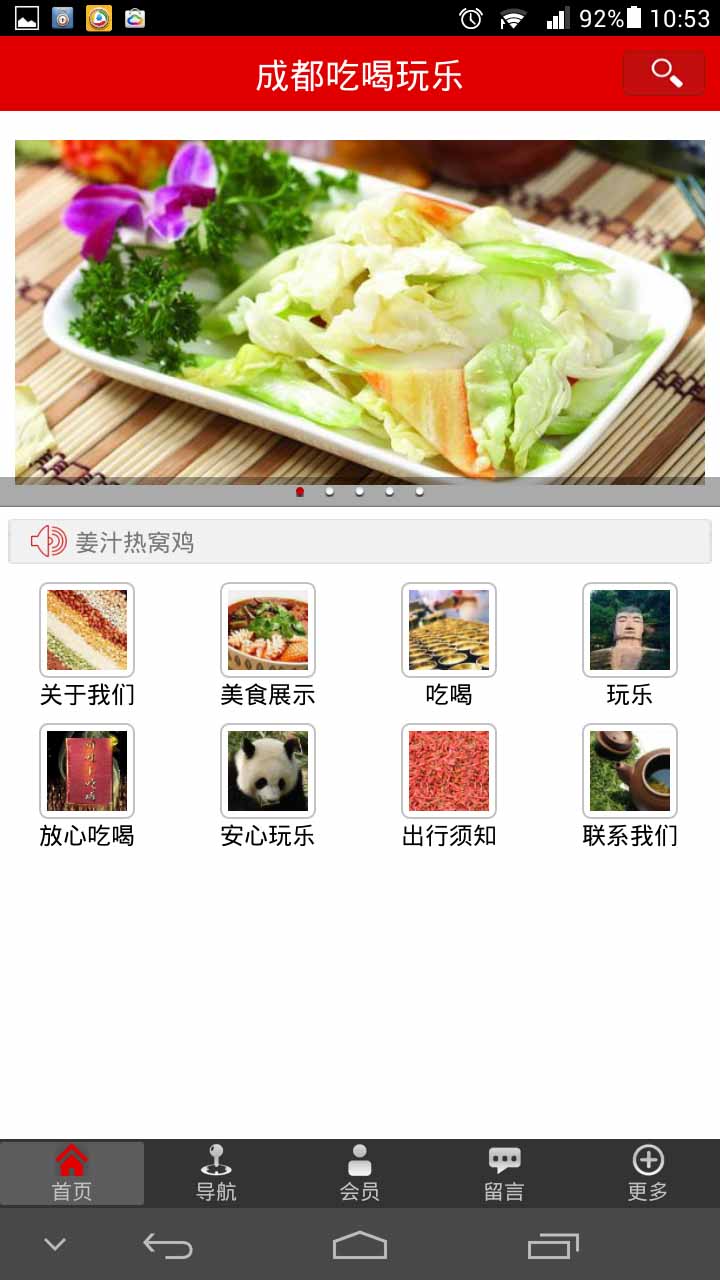Open the 美食展示 tile

coord(268,645)
